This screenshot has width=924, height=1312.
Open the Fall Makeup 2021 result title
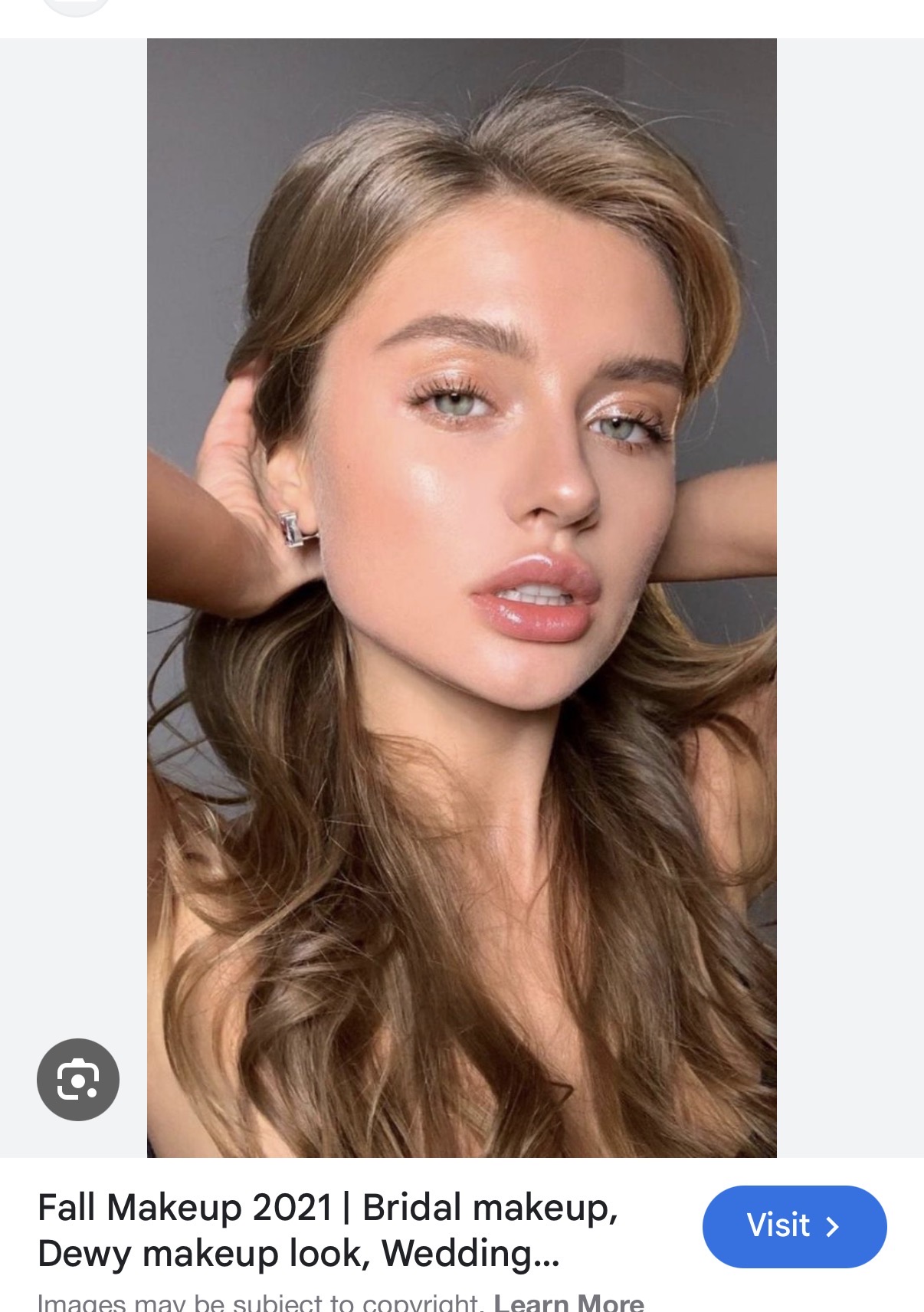328,1230
